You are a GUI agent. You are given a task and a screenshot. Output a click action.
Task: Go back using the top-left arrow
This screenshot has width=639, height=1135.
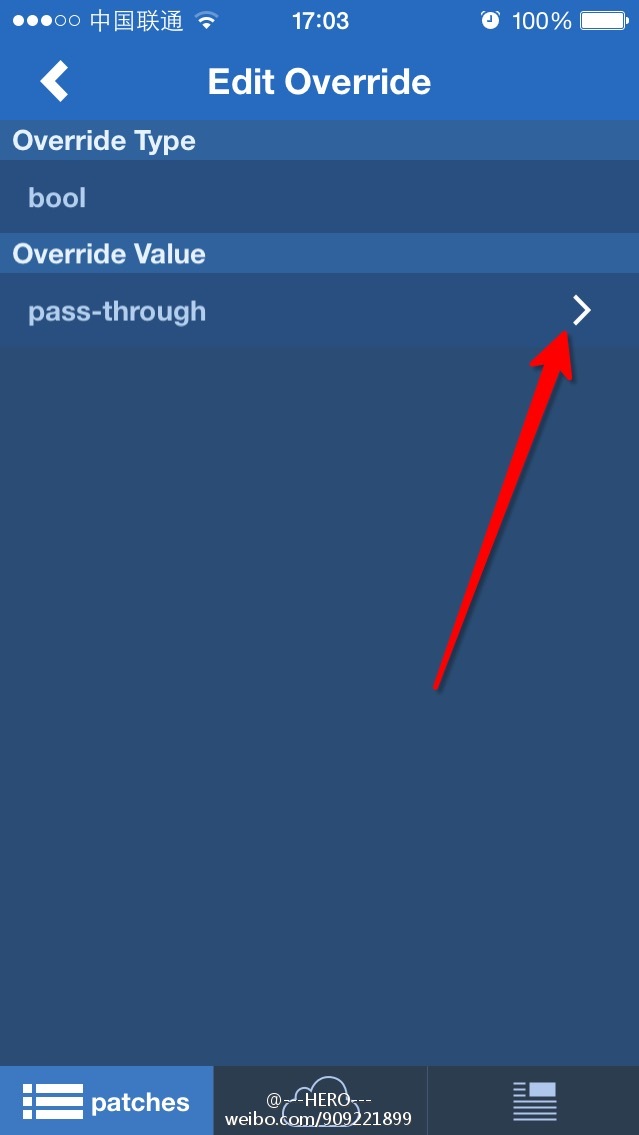54,81
